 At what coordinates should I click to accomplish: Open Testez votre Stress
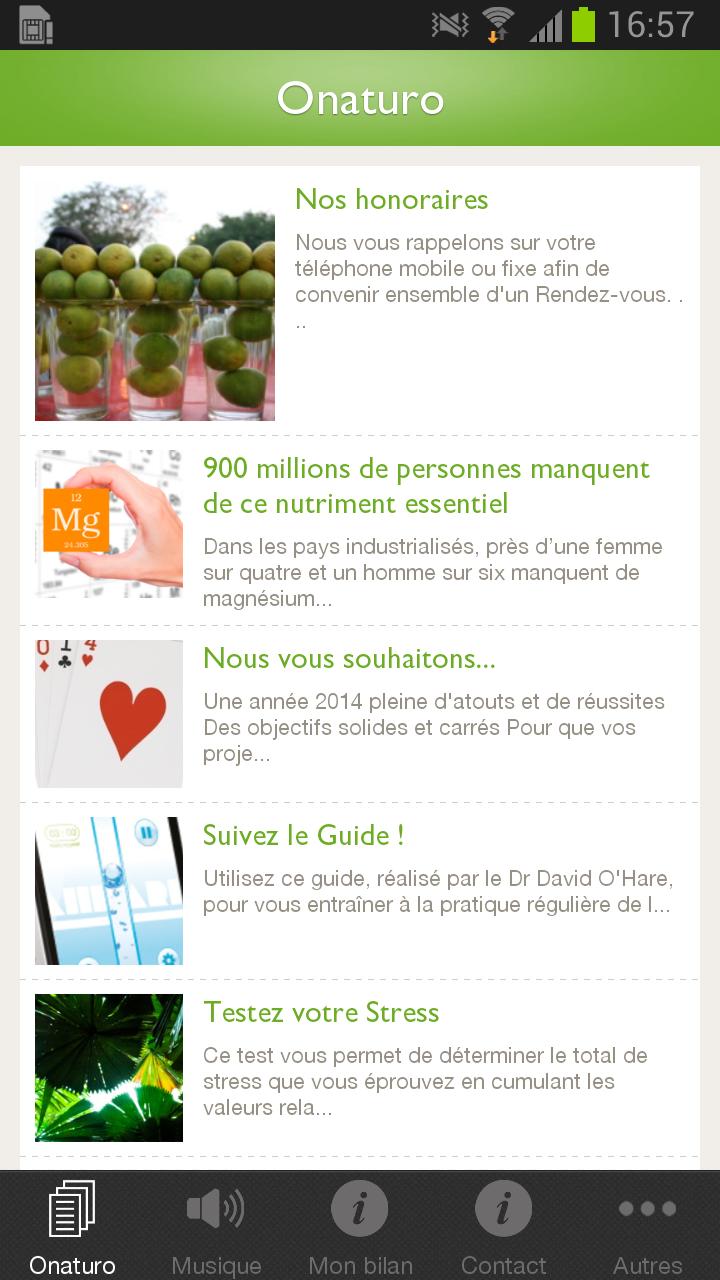[x=321, y=1013]
